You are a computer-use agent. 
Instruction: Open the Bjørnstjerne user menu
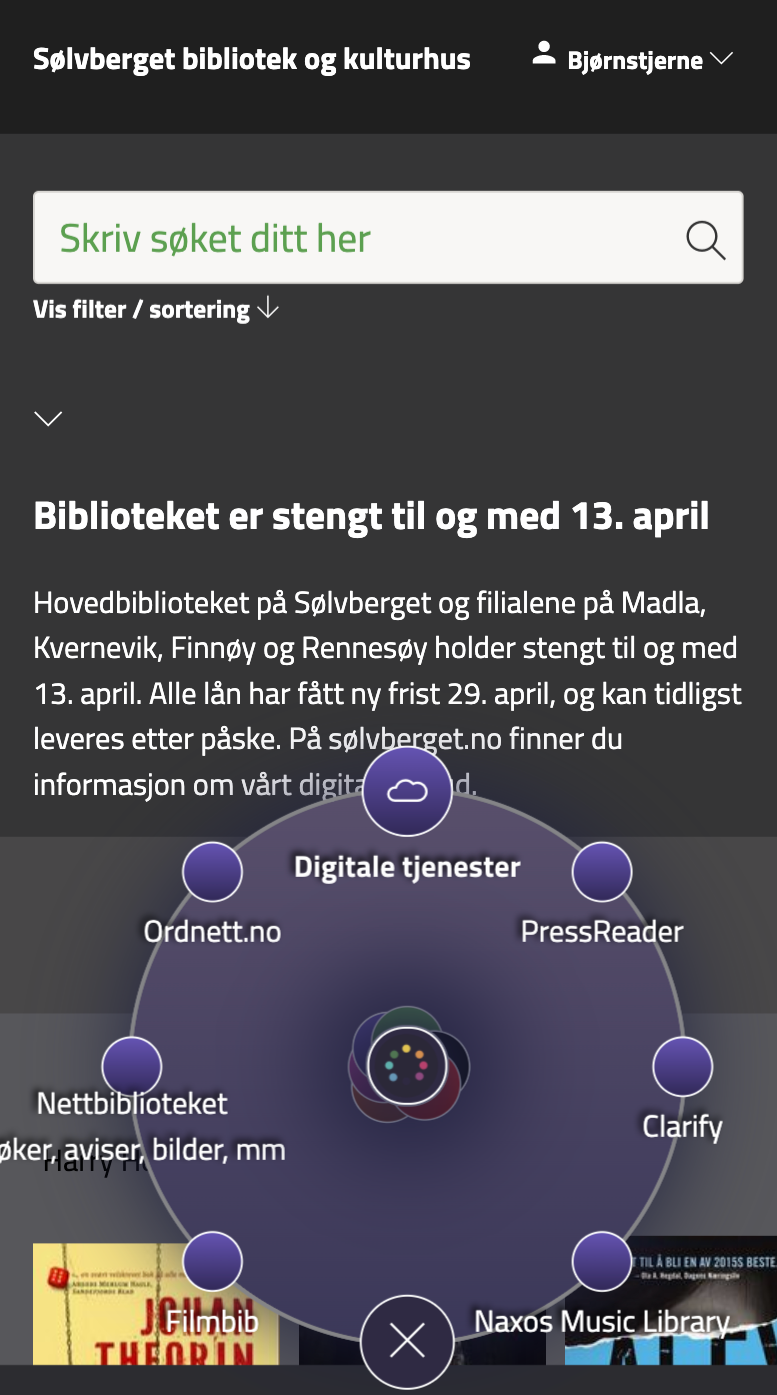(x=633, y=59)
